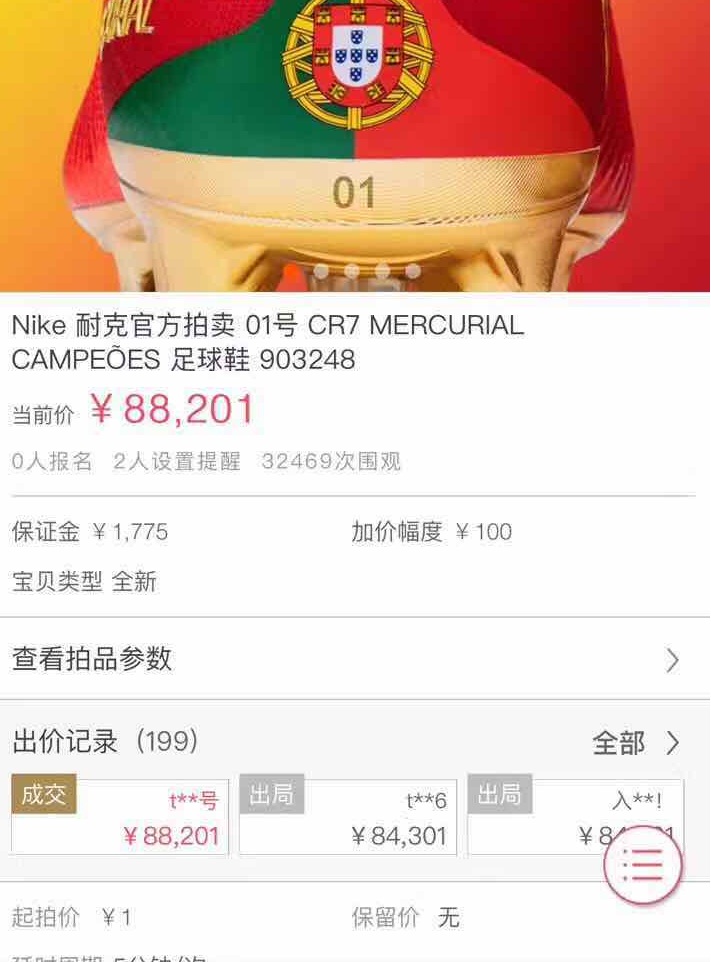711x962 pixels.
Task: Open the floating list menu button
Action: pyautogui.click(x=642, y=866)
